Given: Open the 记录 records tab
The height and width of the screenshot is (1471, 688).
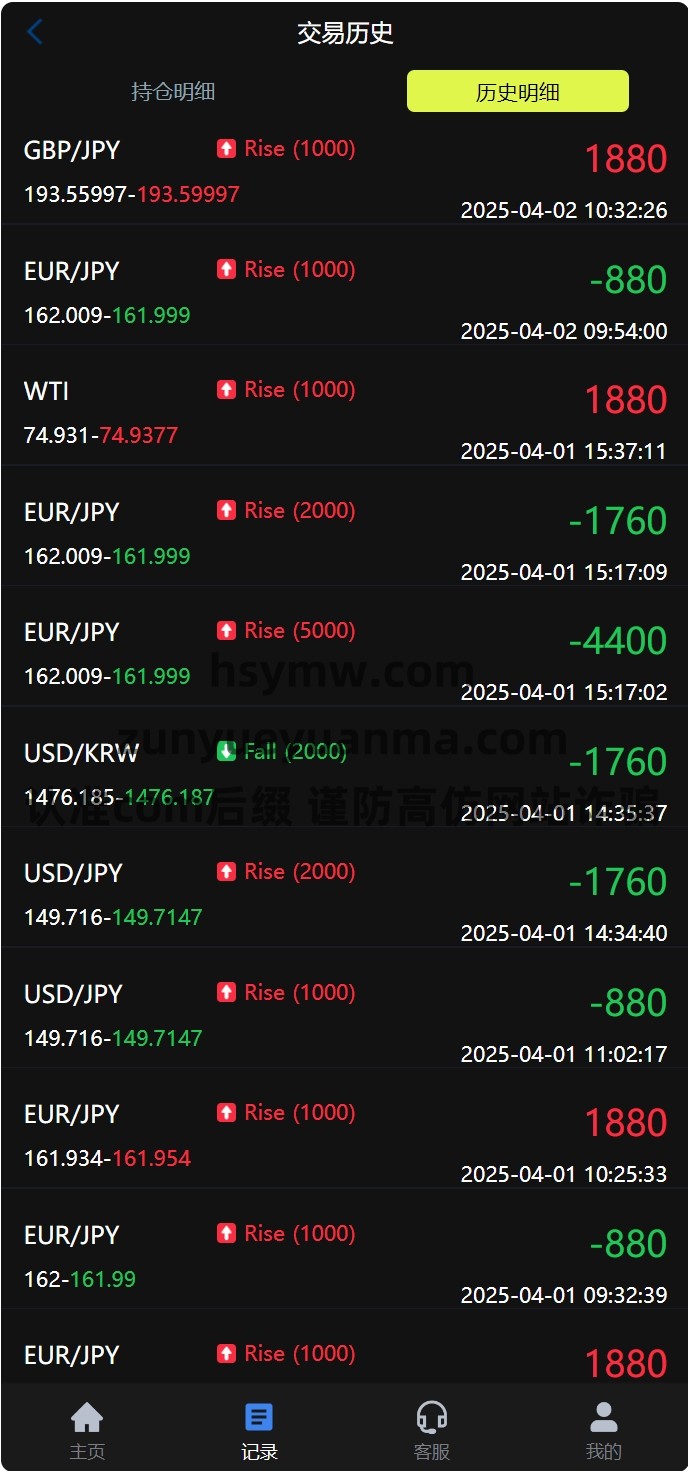Looking at the screenshot, I should point(259,1430).
